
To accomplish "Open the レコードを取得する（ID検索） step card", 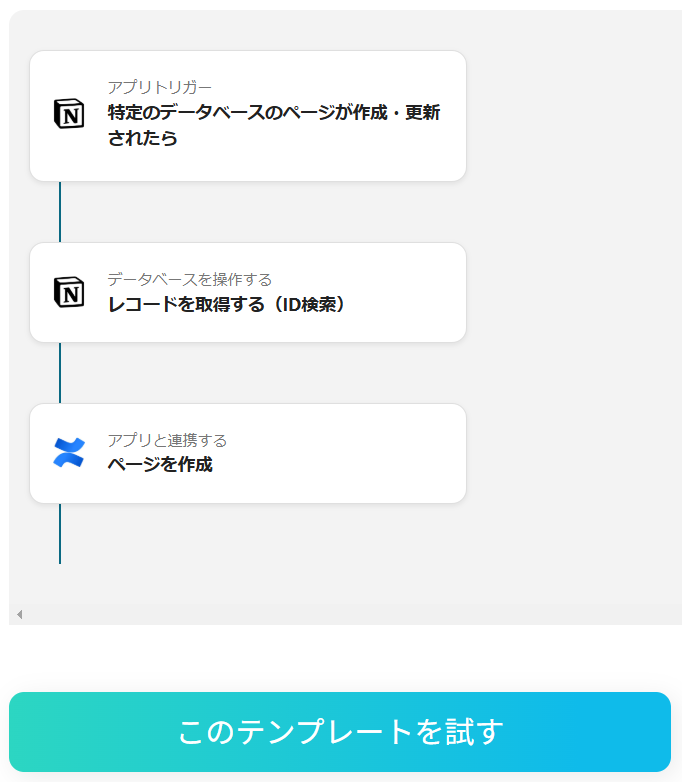I will (x=248, y=293).
